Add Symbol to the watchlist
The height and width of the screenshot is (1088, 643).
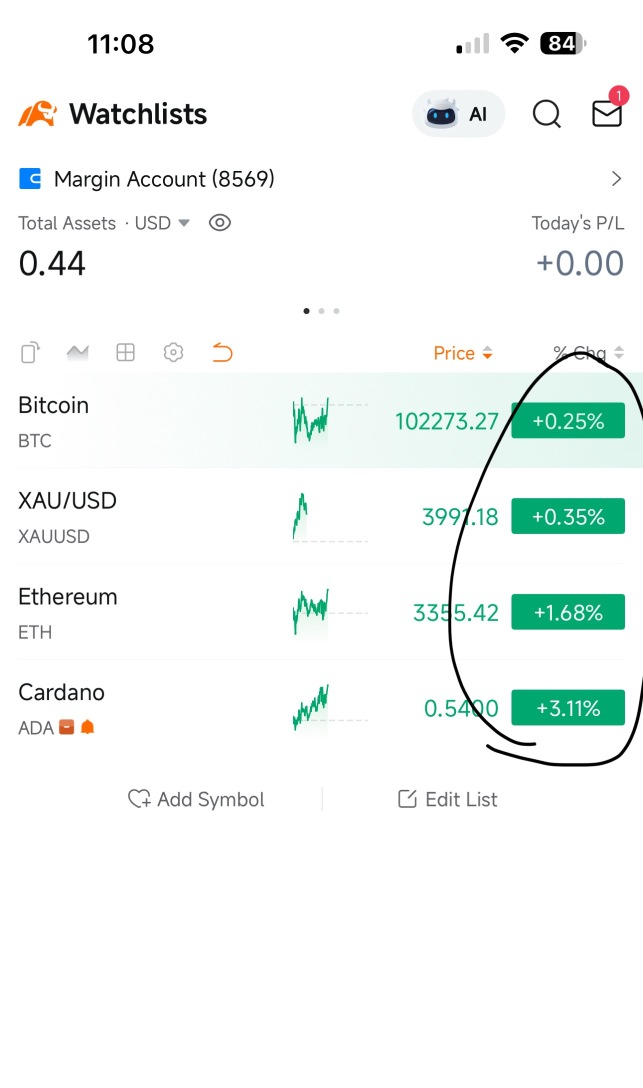(x=197, y=799)
